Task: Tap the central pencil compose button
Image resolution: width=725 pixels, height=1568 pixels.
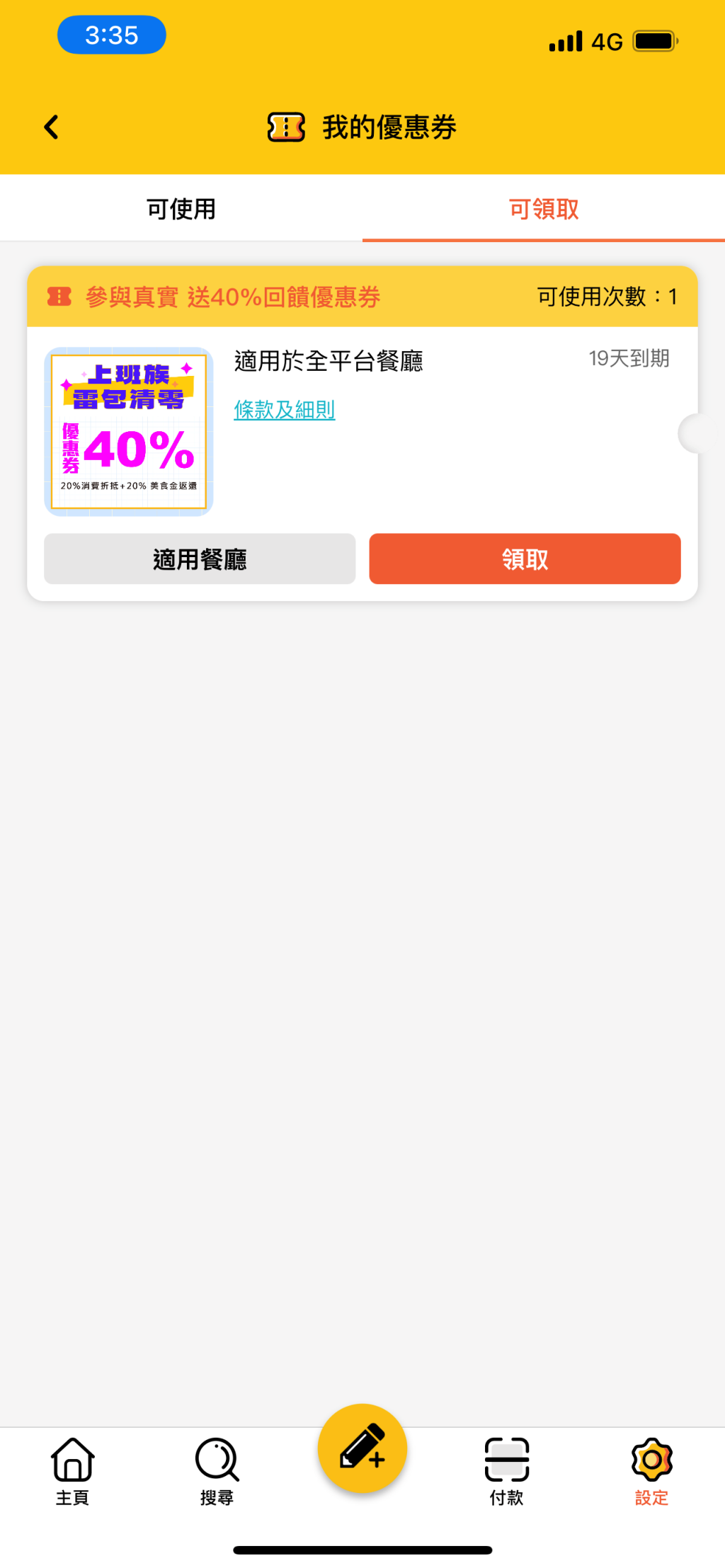Action: click(x=362, y=1448)
